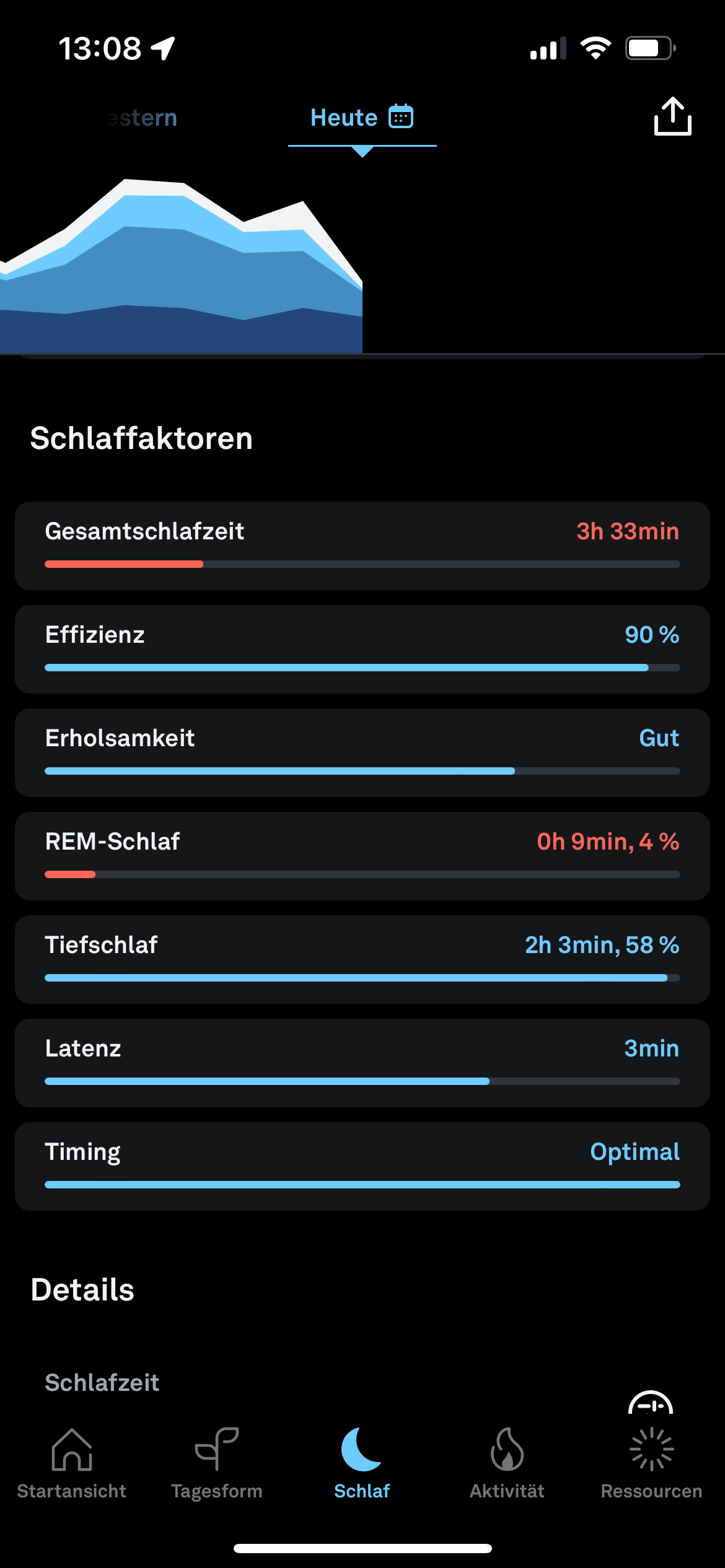View Tiefschlaf details
Viewport: 725px width, 1568px height.
[362, 959]
